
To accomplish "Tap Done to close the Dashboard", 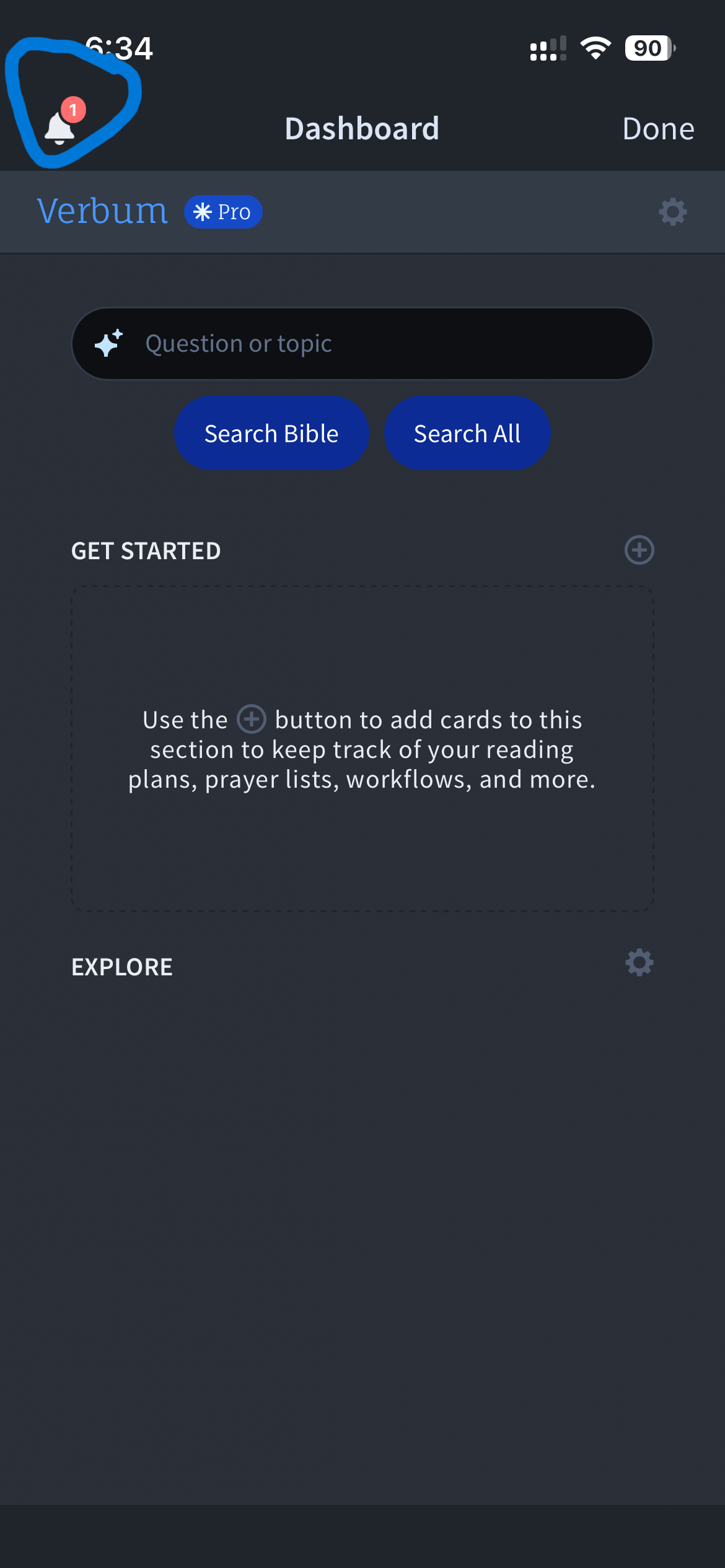I will (x=658, y=129).
